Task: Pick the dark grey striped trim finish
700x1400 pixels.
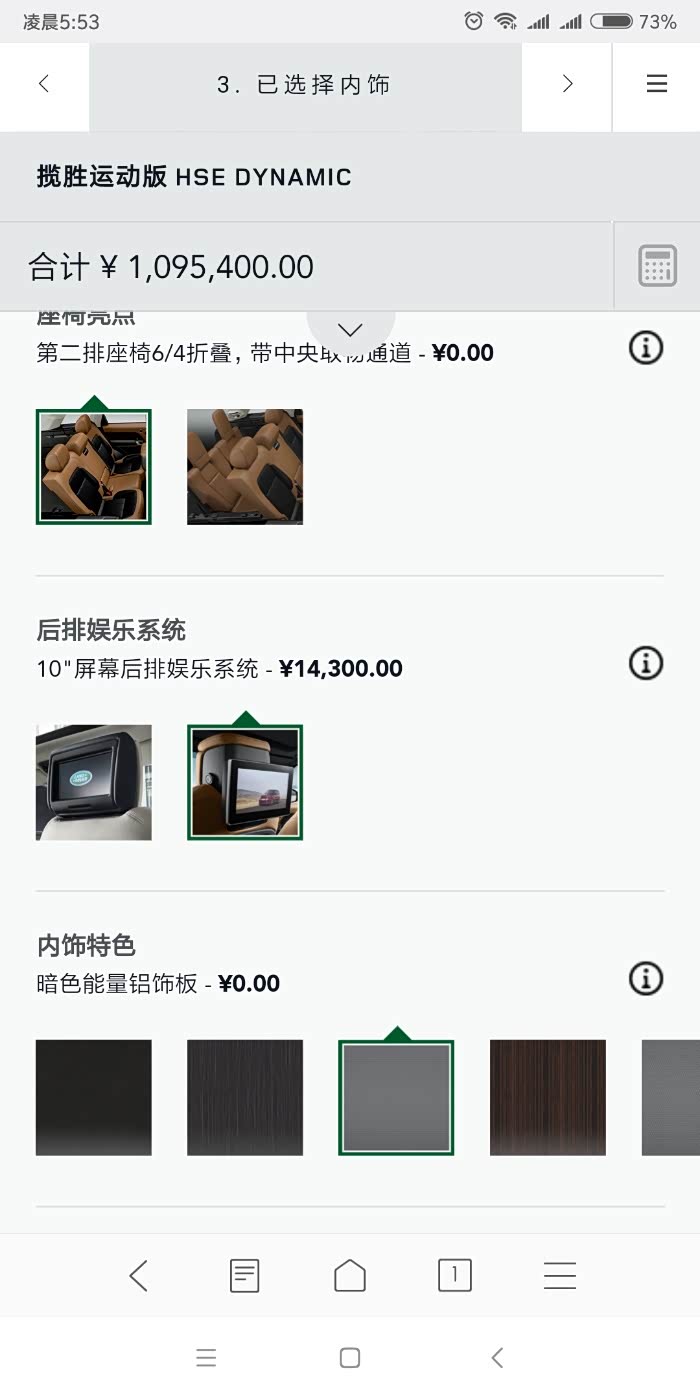Action: tap(245, 1097)
